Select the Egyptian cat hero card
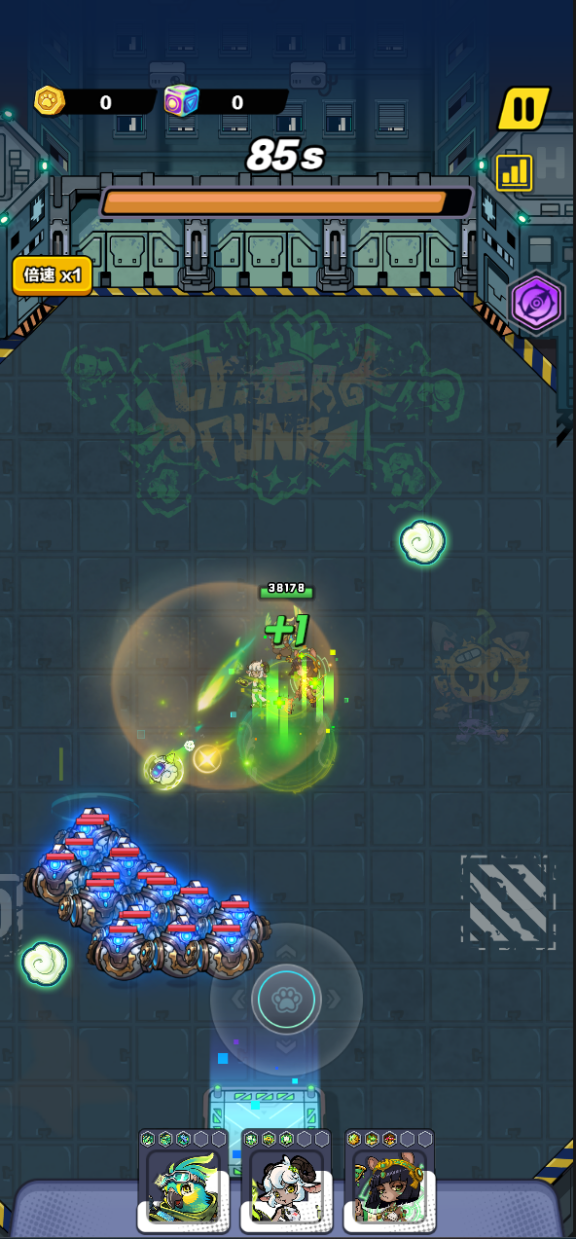 click(390, 1181)
